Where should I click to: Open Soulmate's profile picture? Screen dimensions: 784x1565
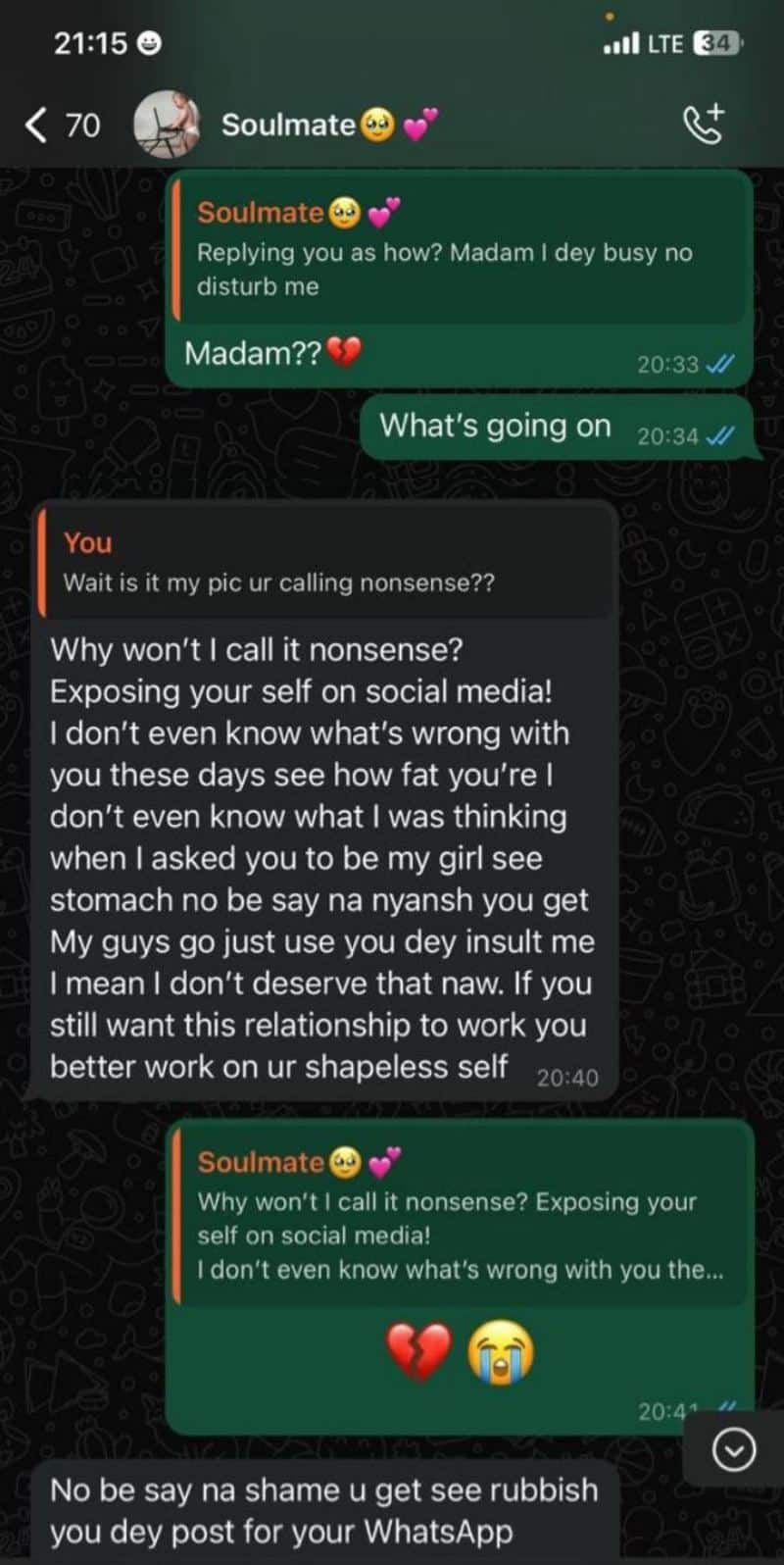[167, 125]
